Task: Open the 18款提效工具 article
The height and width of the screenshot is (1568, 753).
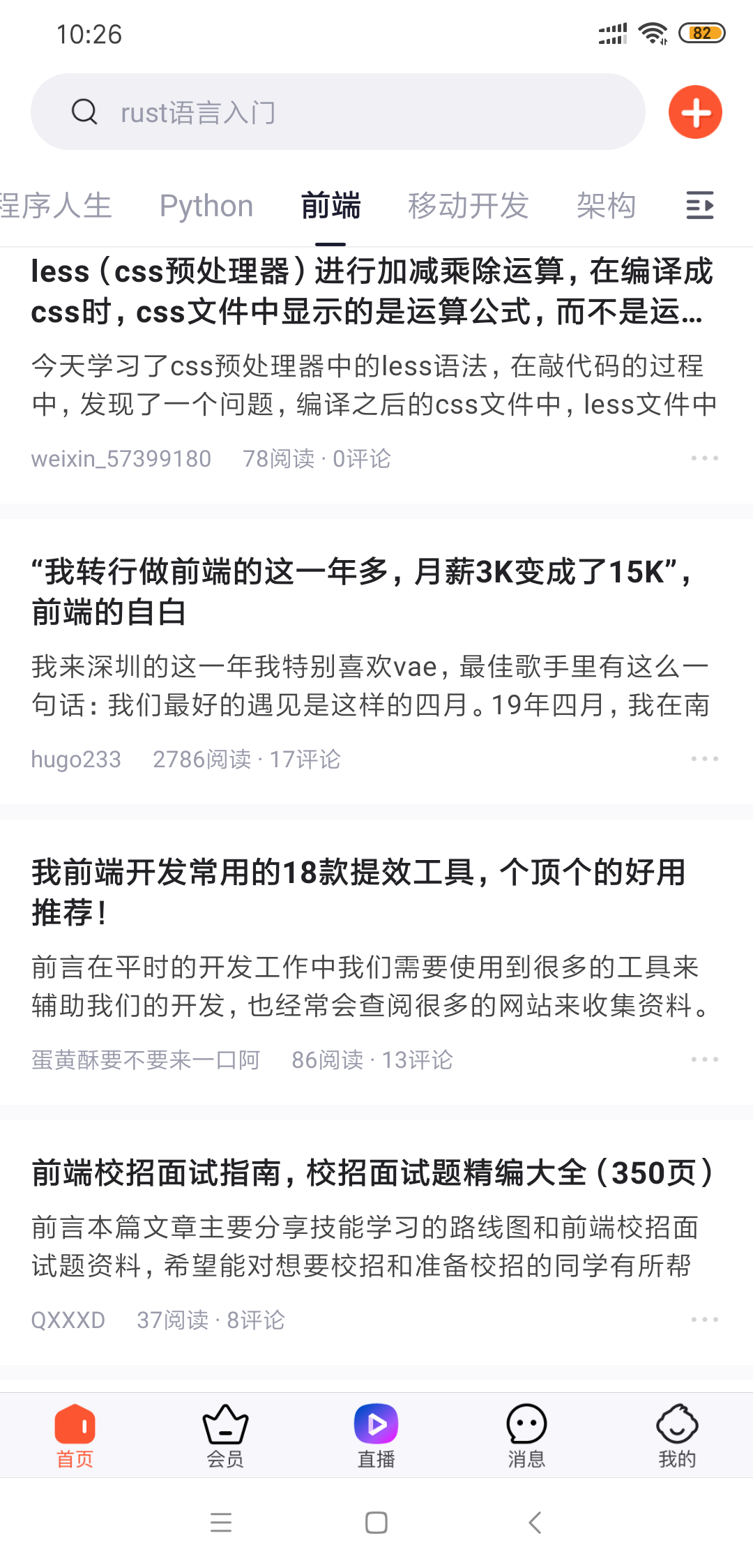Action: click(x=360, y=891)
